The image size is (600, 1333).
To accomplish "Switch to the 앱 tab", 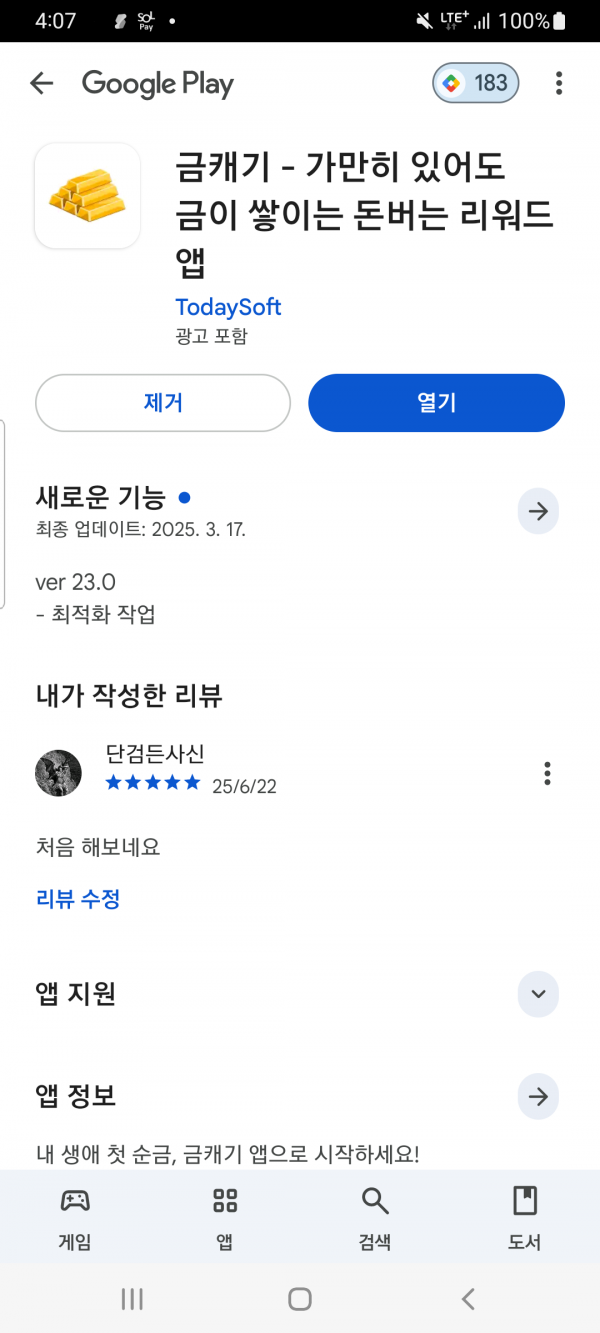I will pyautogui.click(x=225, y=1217).
